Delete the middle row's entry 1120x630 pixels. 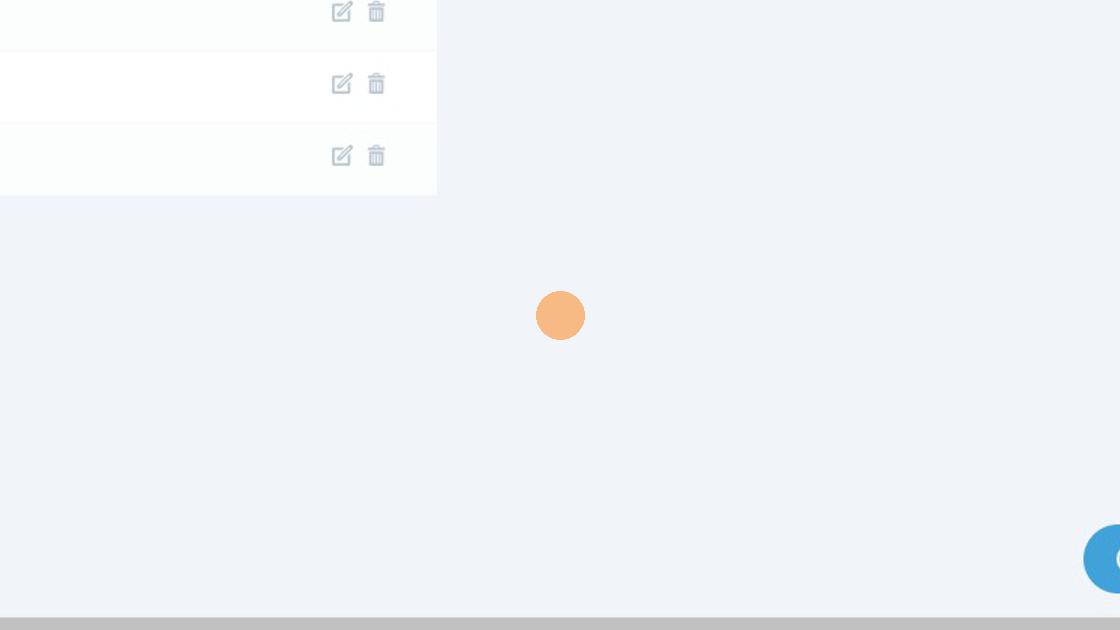376,84
